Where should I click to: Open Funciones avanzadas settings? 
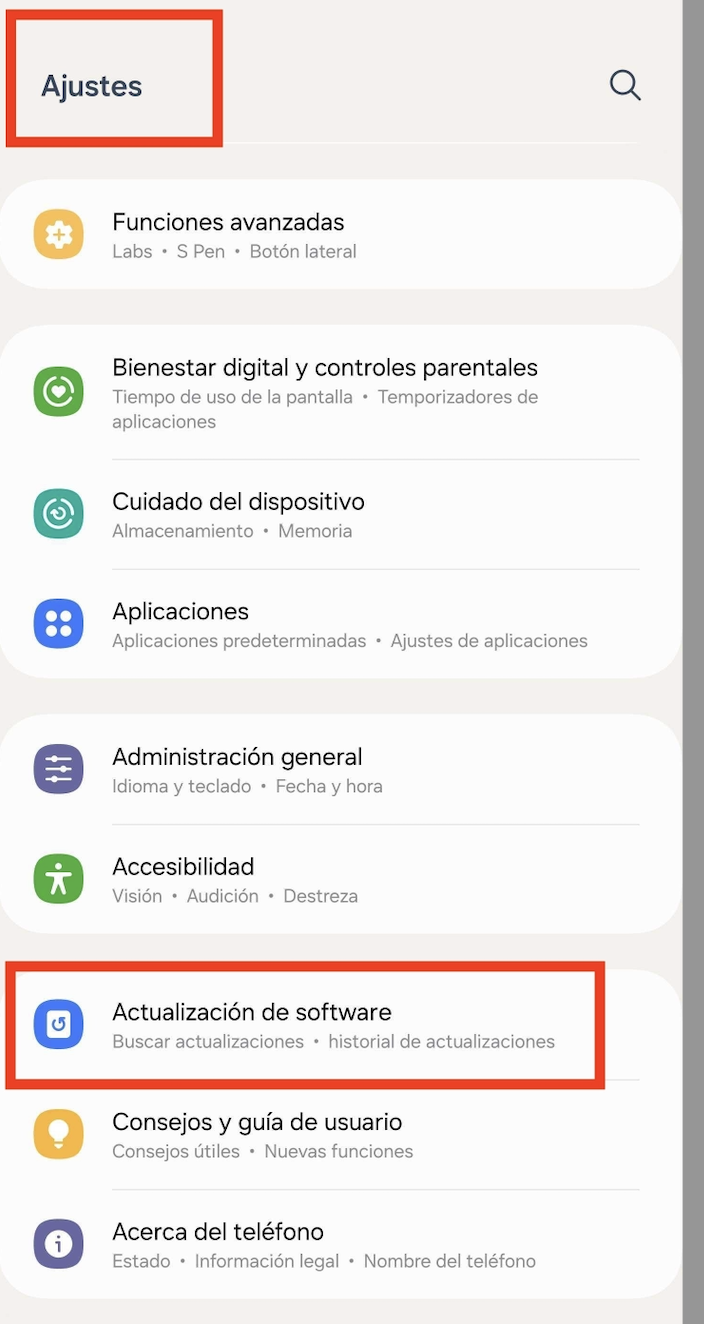tap(340, 235)
